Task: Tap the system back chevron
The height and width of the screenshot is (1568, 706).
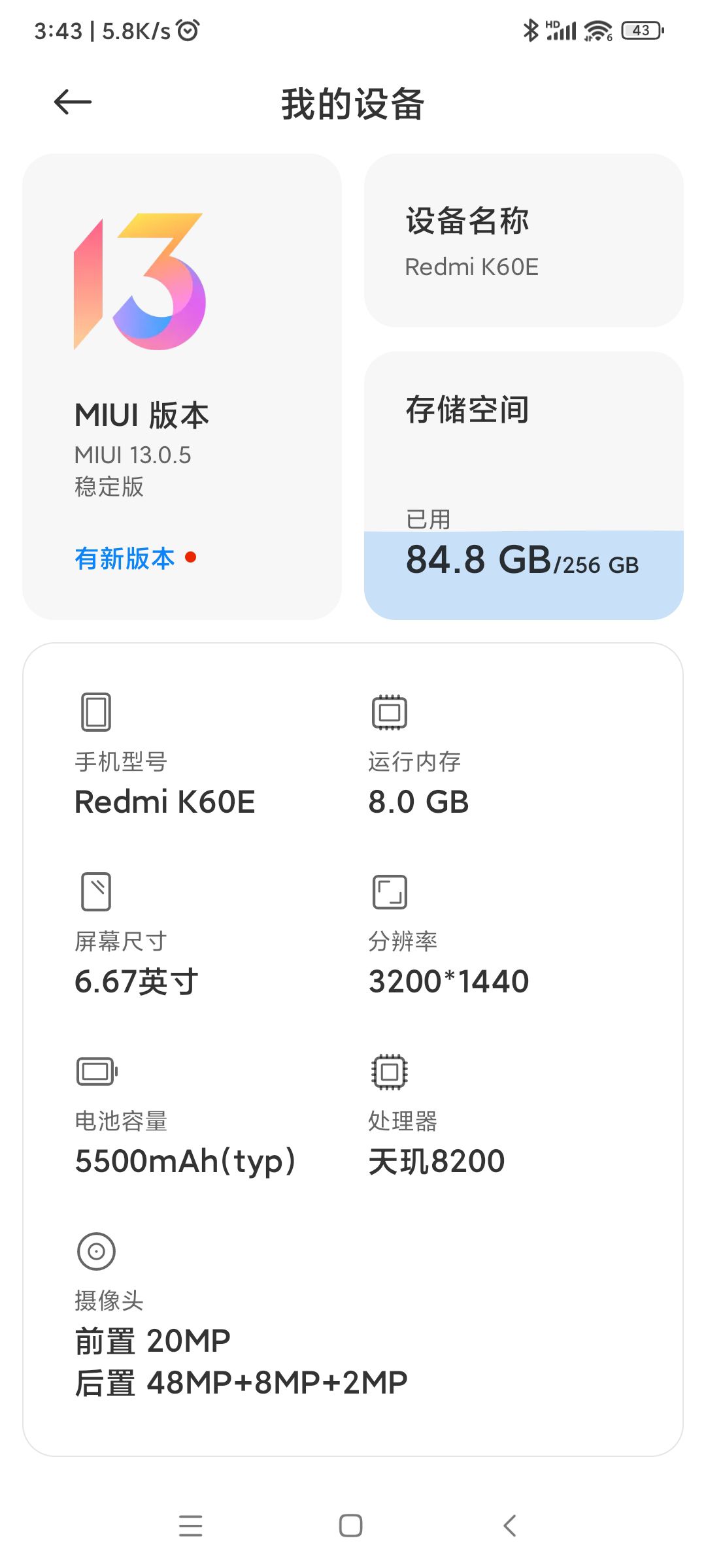Action: point(510,1526)
